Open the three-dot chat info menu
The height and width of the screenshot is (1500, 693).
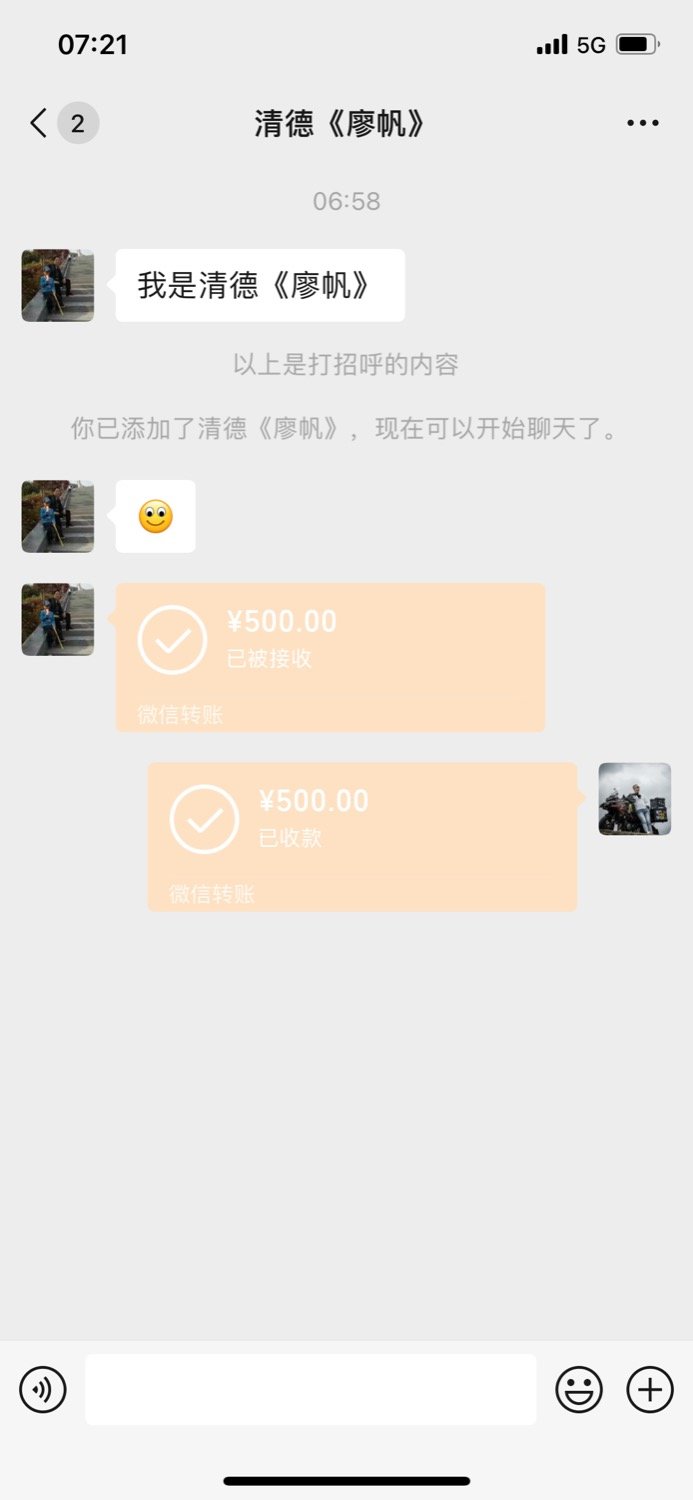pyautogui.click(x=642, y=124)
